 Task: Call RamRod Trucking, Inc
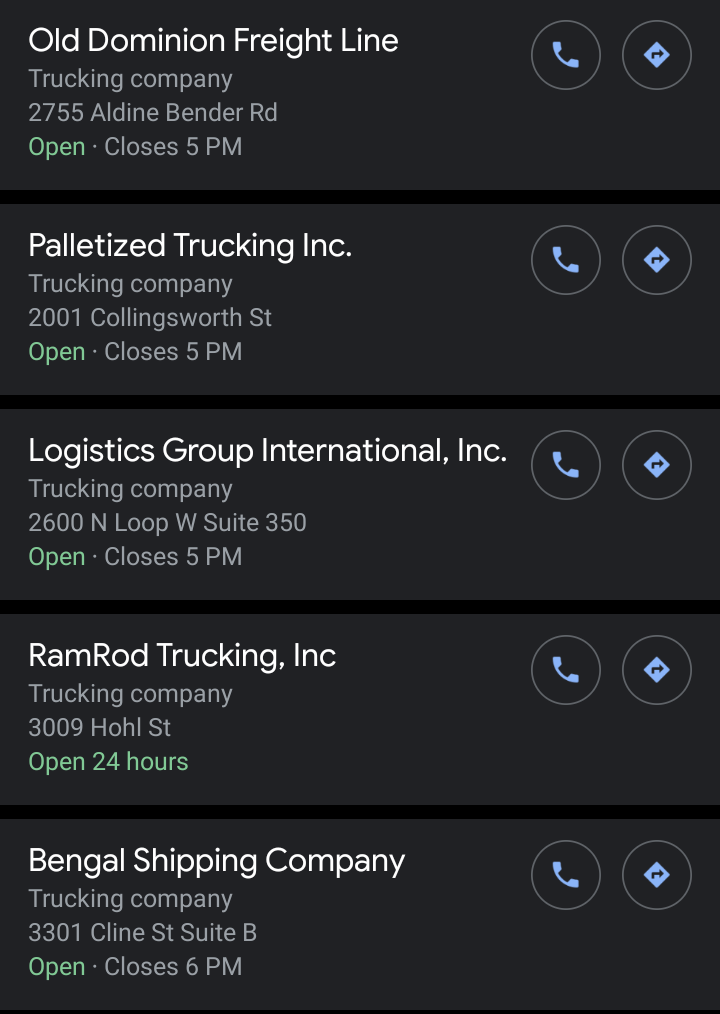click(566, 670)
